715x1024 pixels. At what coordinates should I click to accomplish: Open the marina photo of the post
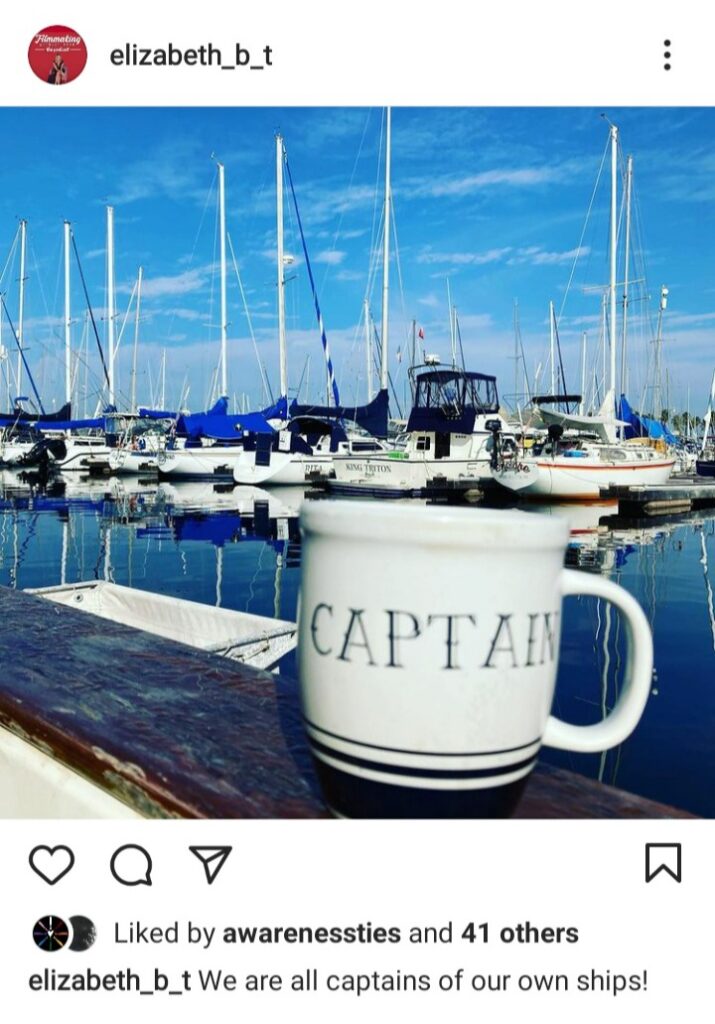tap(357, 400)
